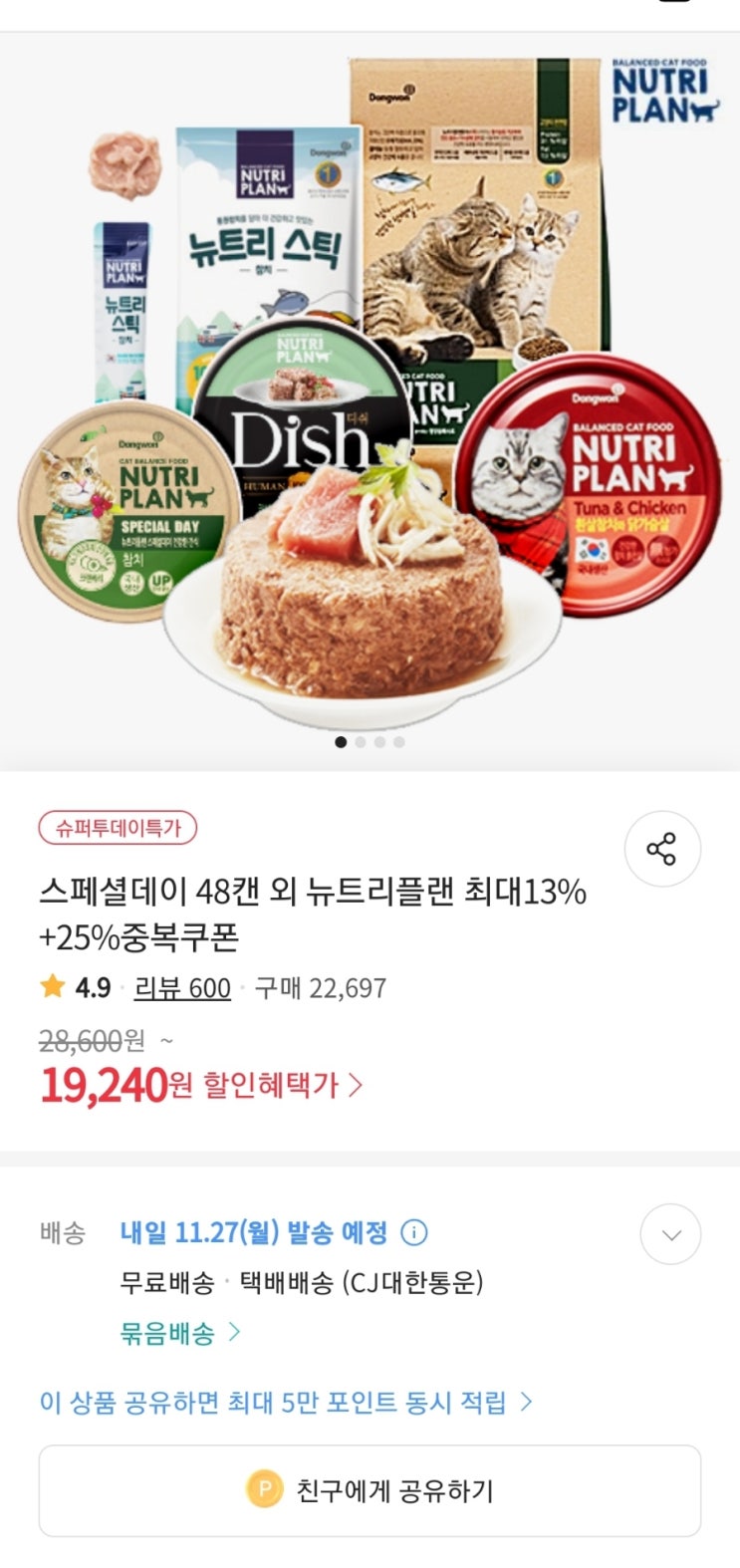This screenshot has height=1568, width=740.
Task: Open the Nutri Plan product image
Action: (370, 398)
